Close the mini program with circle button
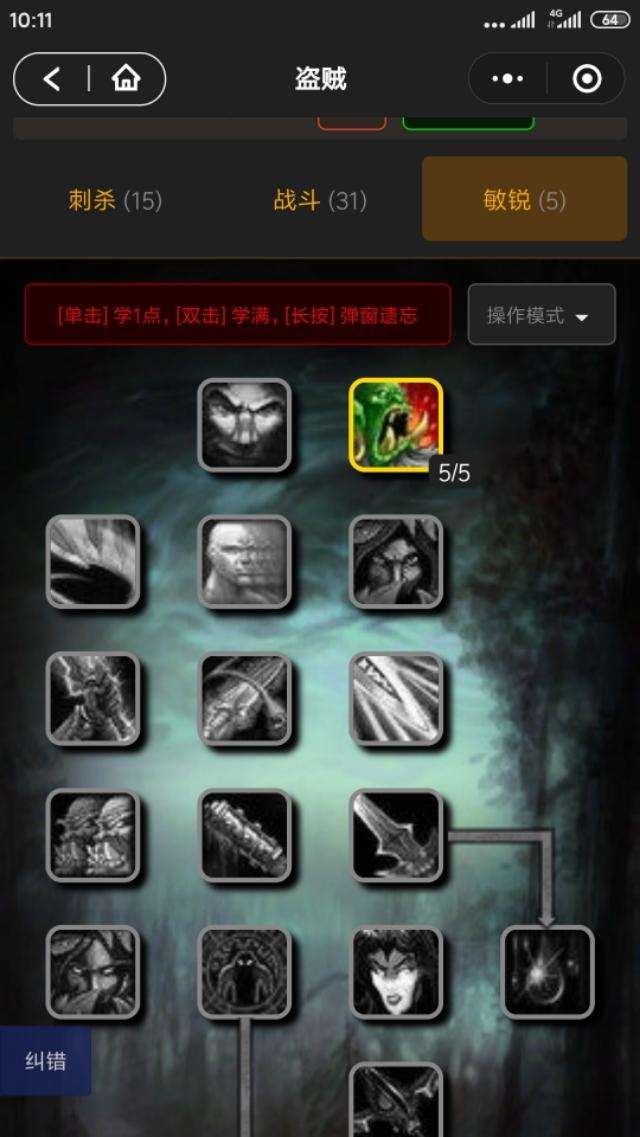 coord(587,78)
